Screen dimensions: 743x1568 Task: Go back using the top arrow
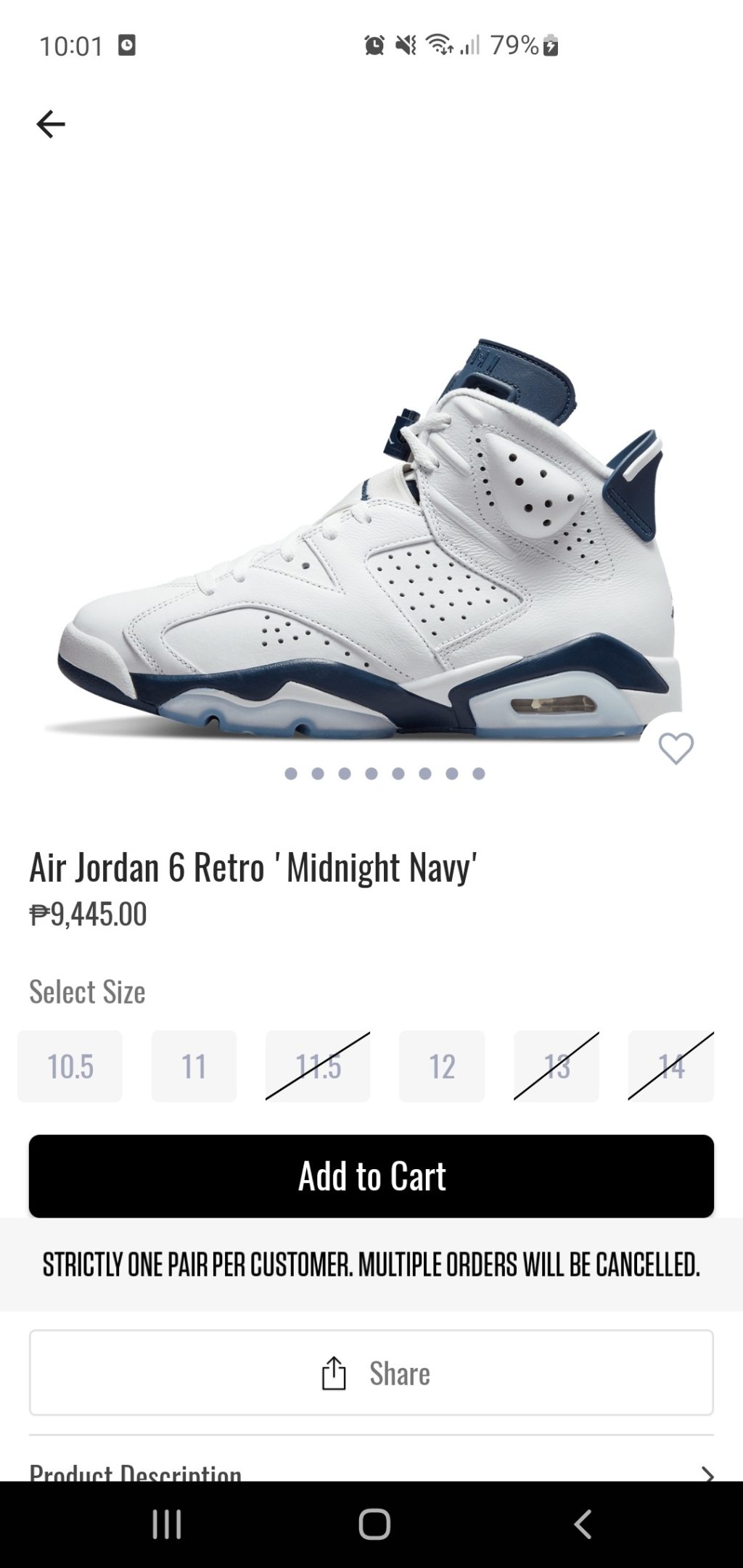coord(51,124)
